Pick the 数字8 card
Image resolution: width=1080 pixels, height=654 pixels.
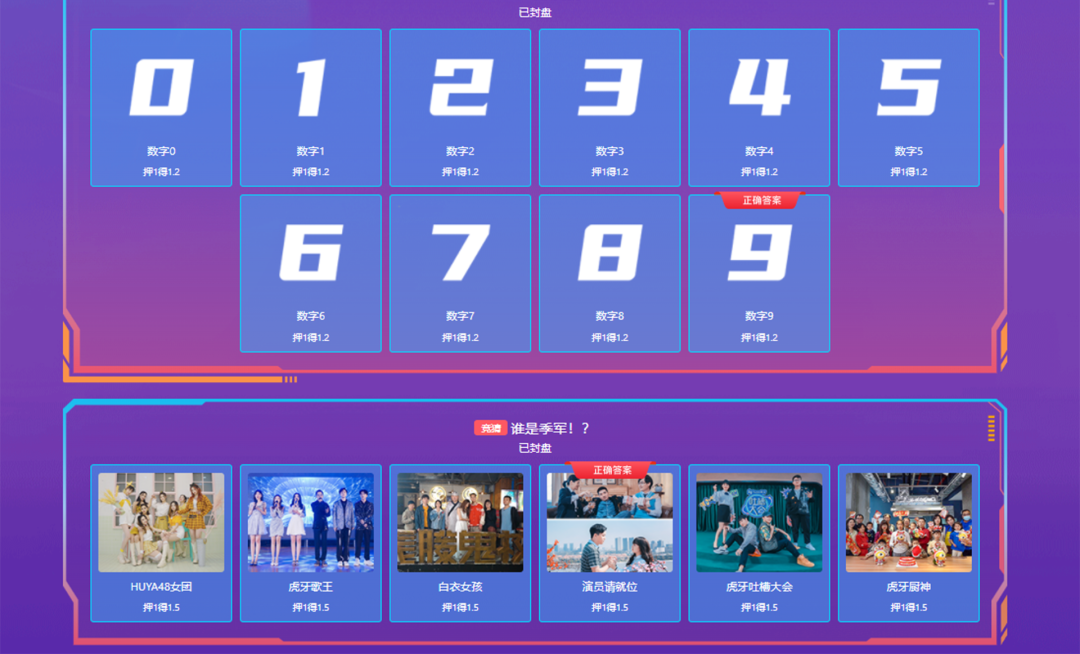[x=609, y=273]
